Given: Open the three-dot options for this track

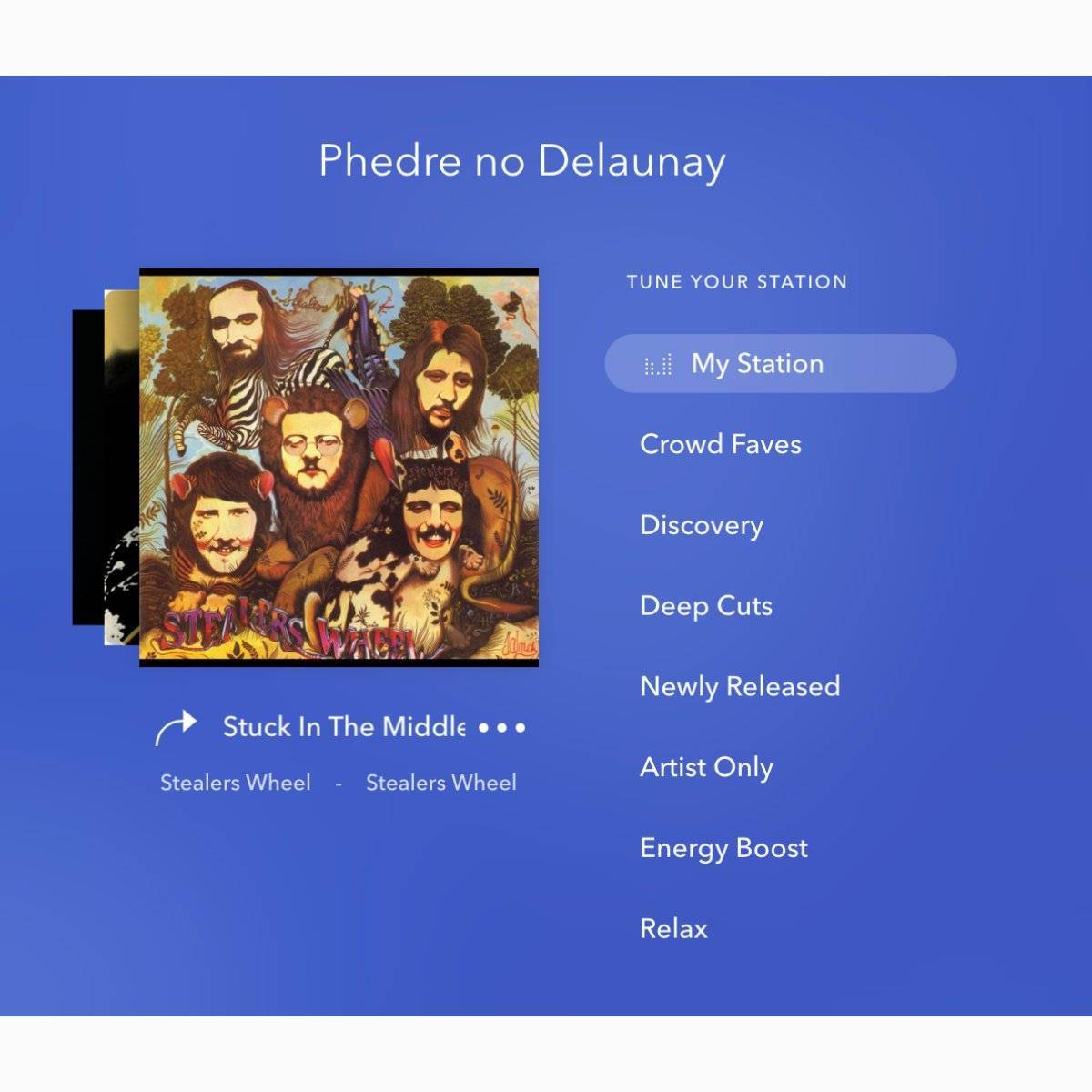Looking at the screenshot, I should (x=502, y=728).
